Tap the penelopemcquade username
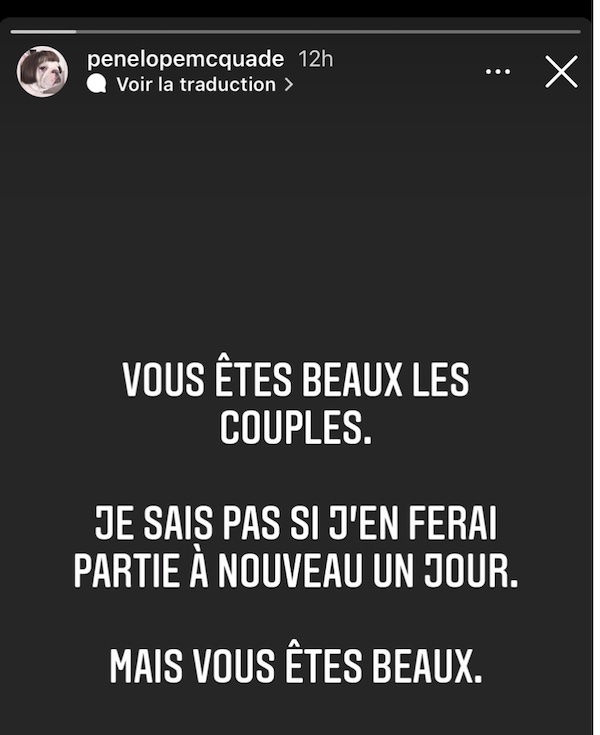The height and width of the screenshot is (735, 600). pos(186,59)
